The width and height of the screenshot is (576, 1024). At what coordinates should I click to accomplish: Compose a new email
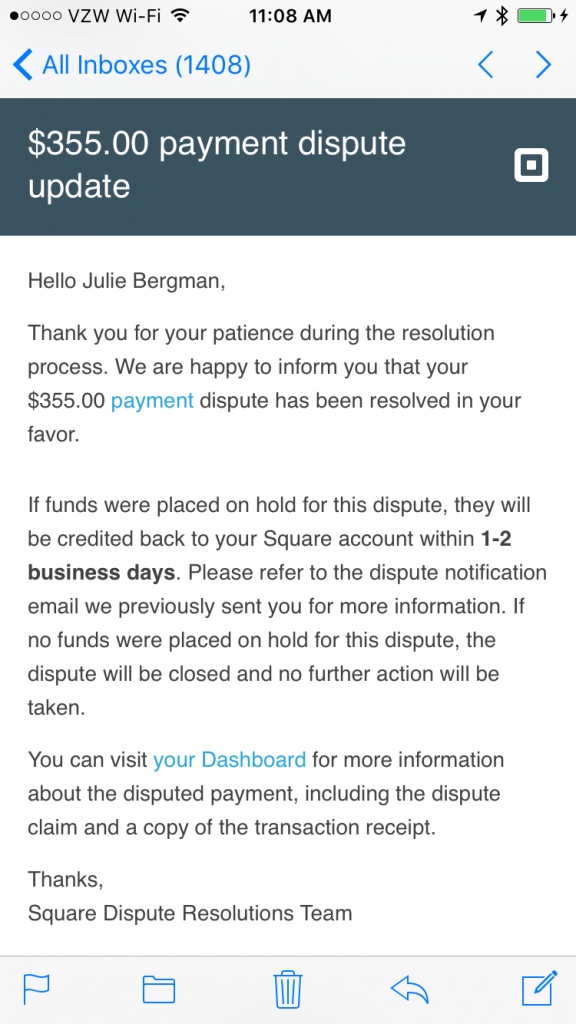pyautogui.click(x=539, y=989)
